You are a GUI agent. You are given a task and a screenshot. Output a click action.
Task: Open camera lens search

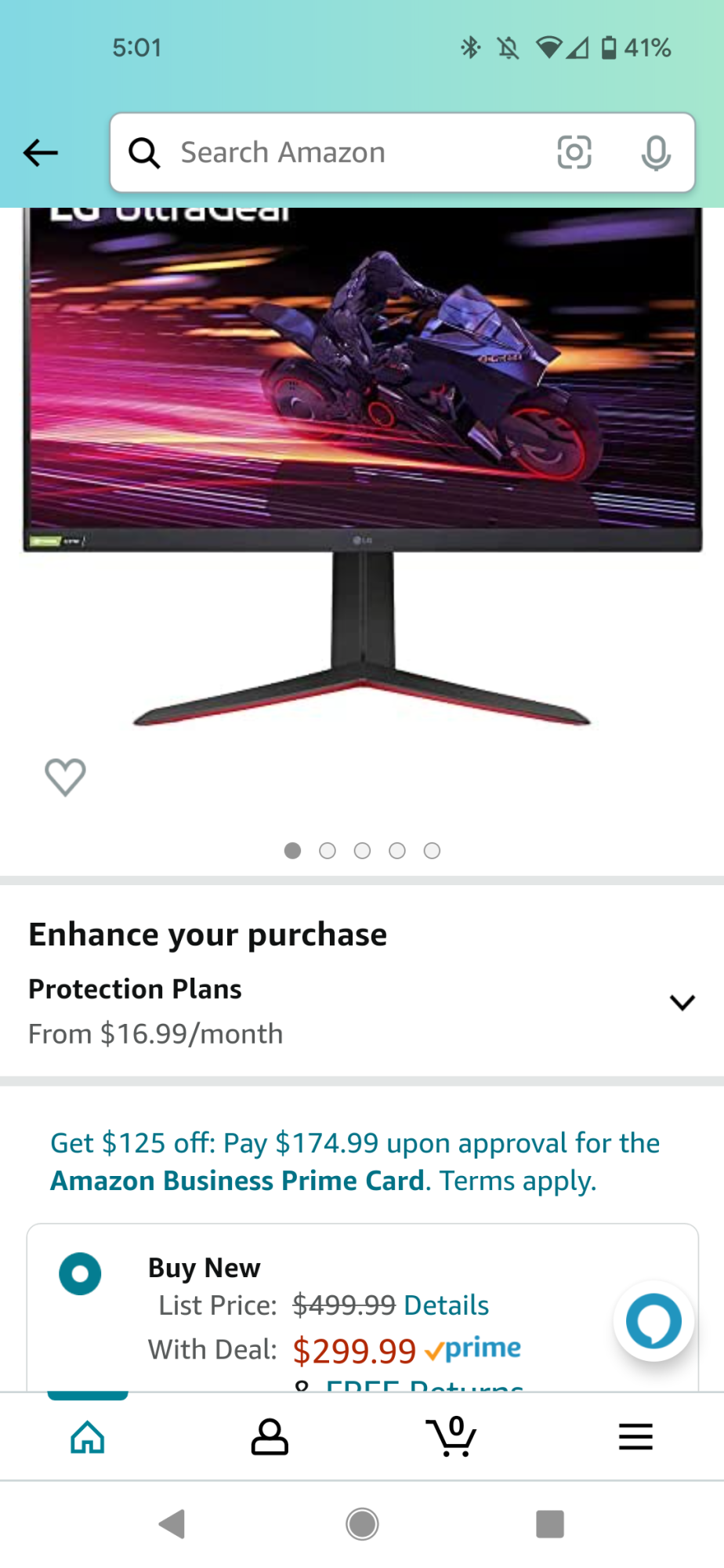pos(574,153)
